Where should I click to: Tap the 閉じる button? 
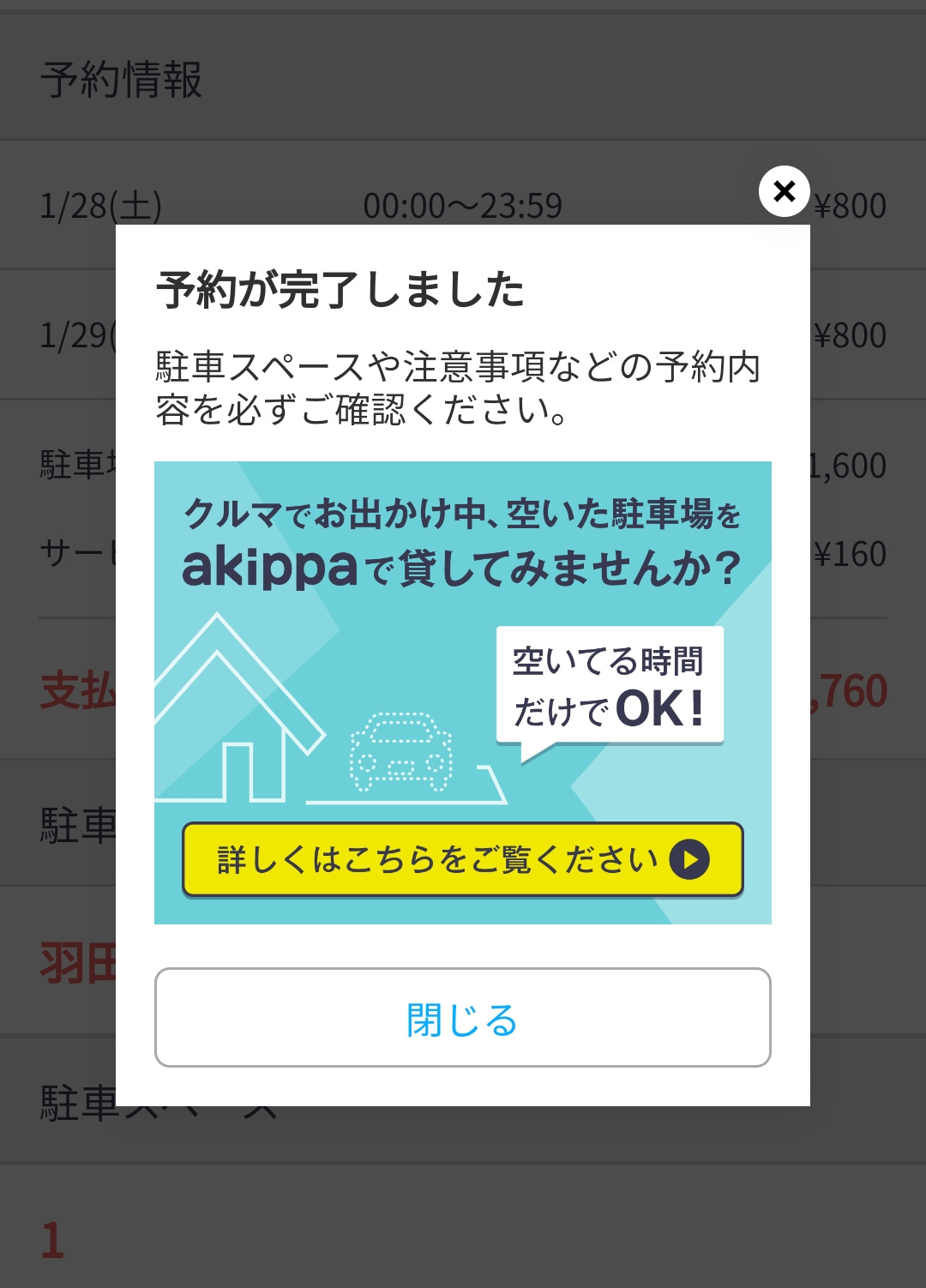point(462,1018)
